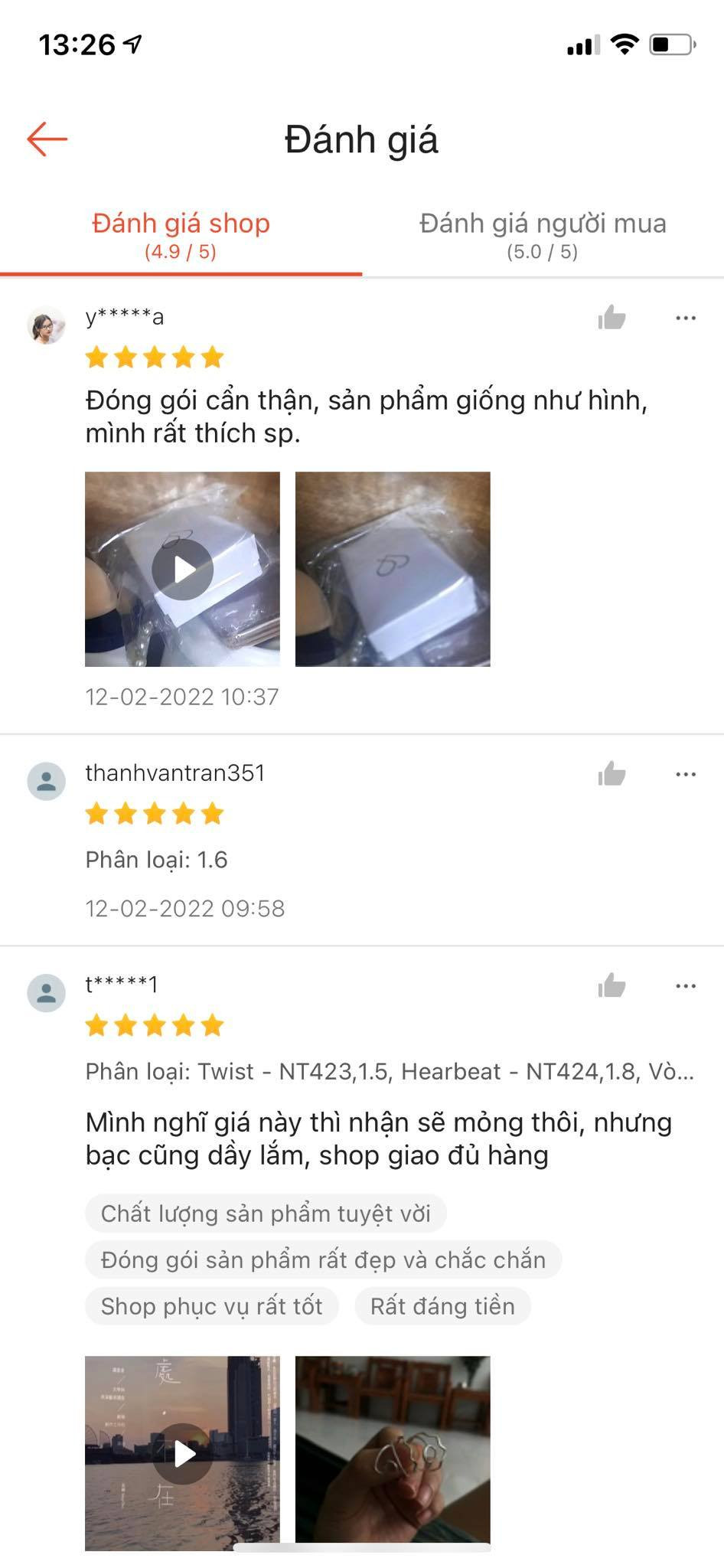
Task: Open more options on y*****a's review
Action: pyautogui.click(x=686, y=318)
